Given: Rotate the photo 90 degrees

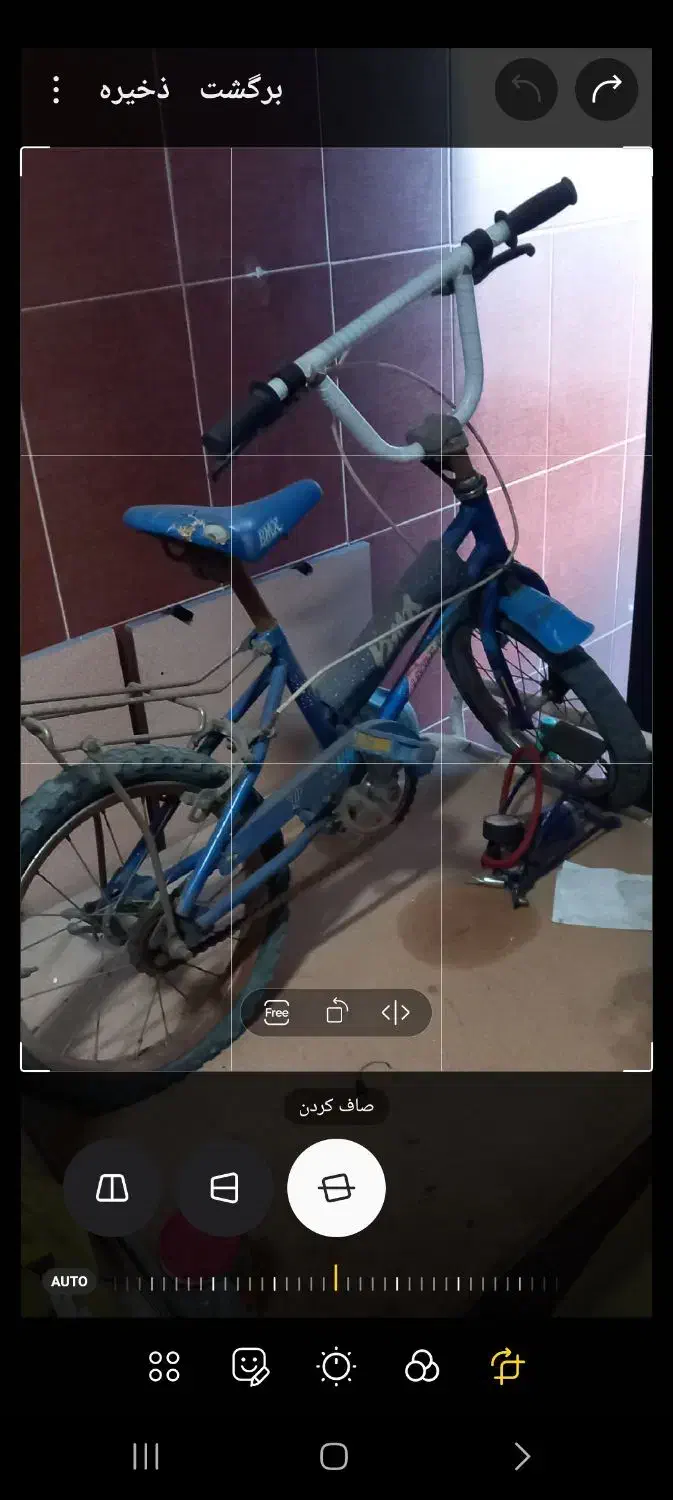Looking at the screenshot, I should click(337, 1013).
